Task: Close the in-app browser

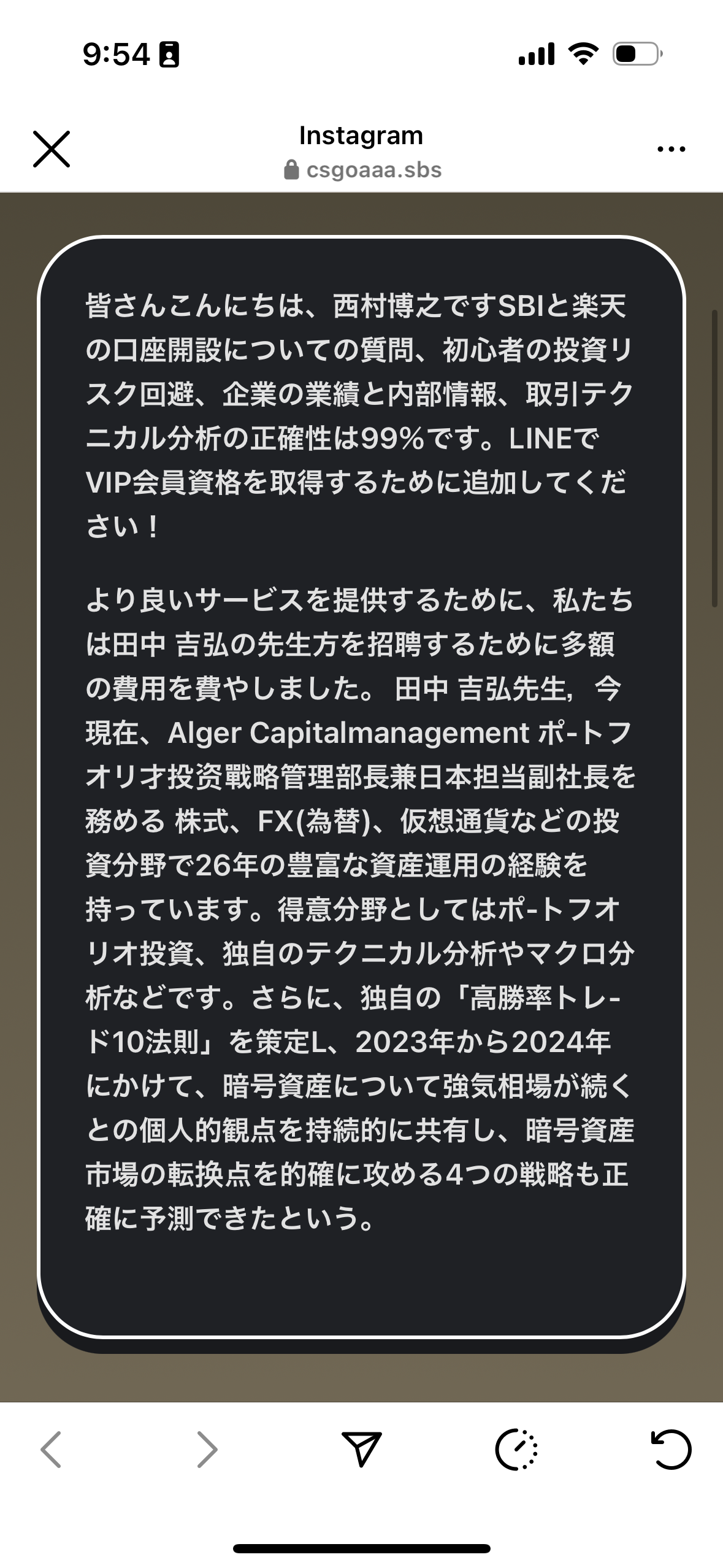Action: (x=52, y=149)
